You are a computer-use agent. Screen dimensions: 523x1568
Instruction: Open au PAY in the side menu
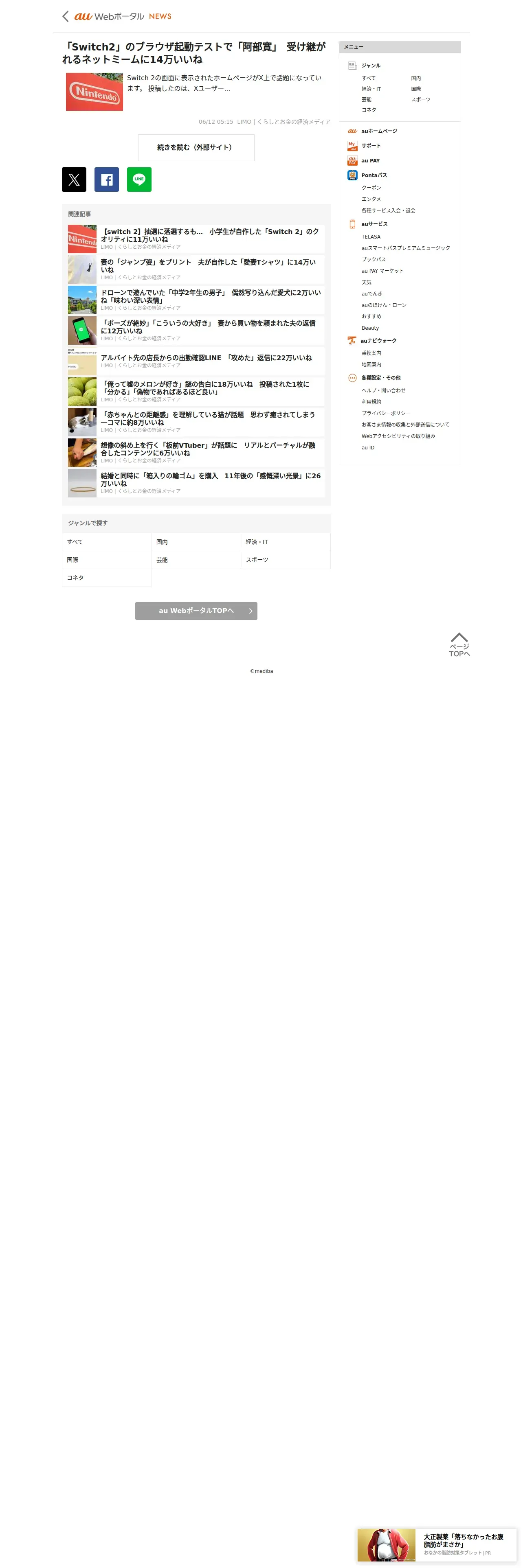370,161
